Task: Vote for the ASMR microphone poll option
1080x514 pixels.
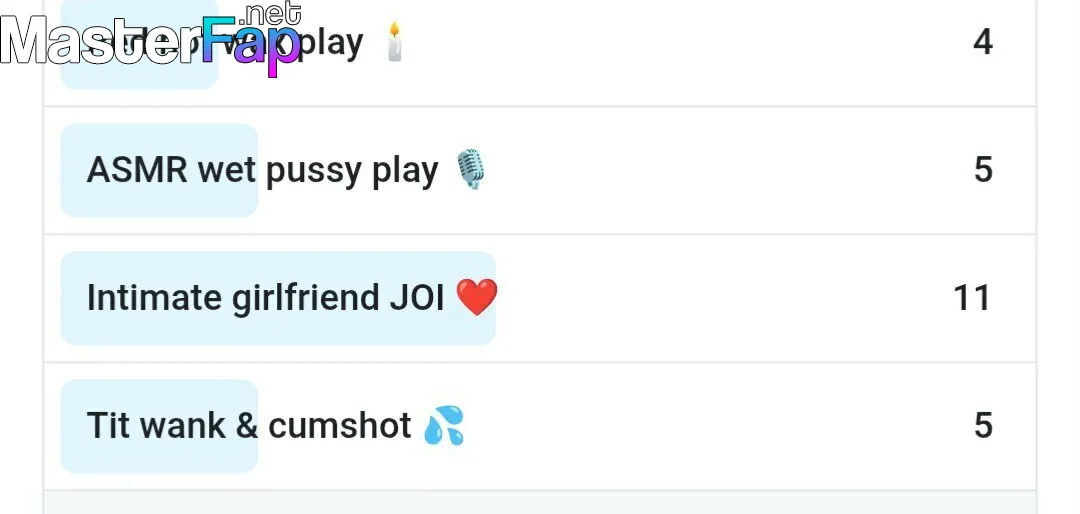Action: [285, 170]
